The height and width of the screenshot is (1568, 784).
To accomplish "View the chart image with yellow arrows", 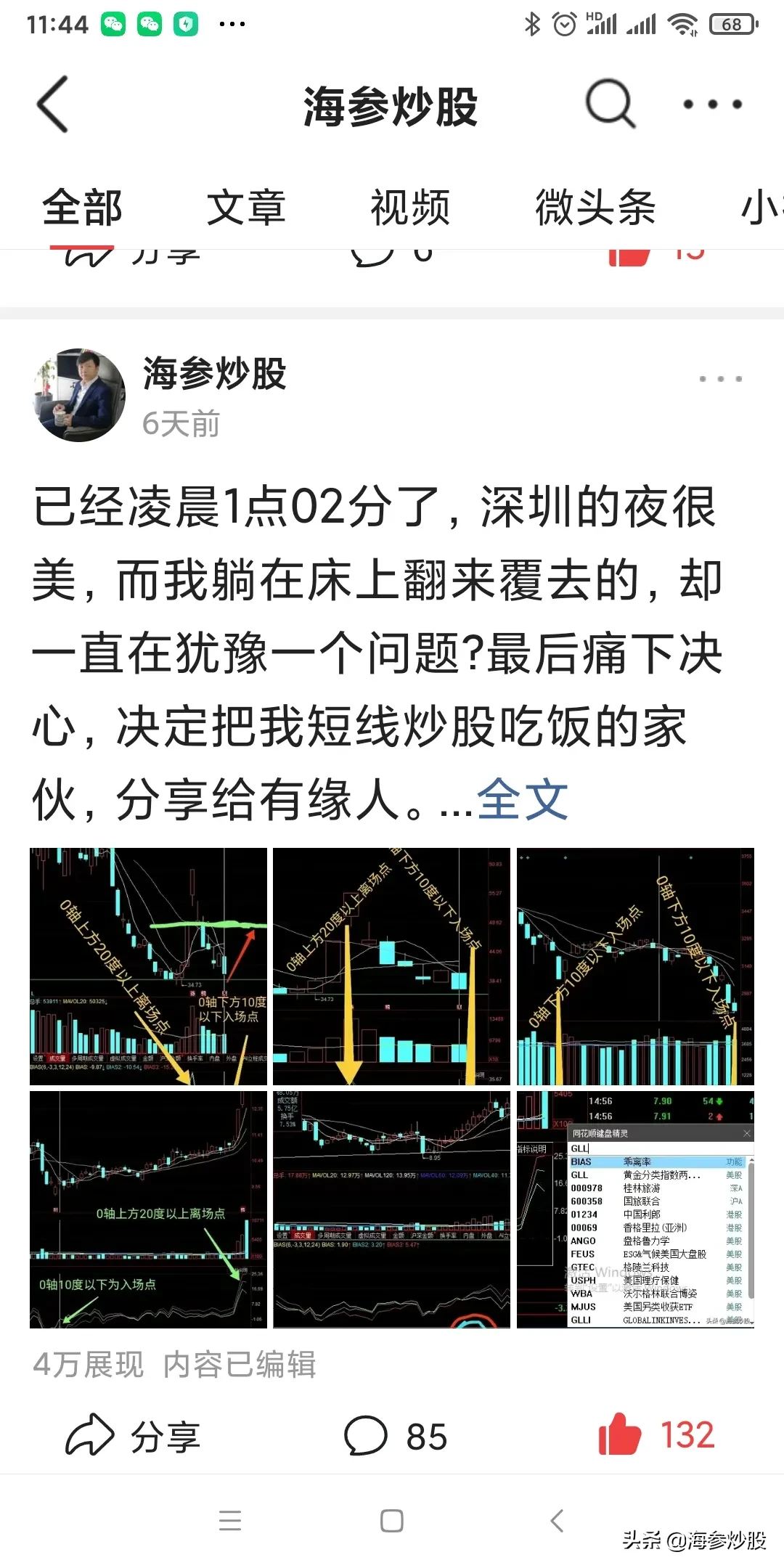I will tap(391, 966).
